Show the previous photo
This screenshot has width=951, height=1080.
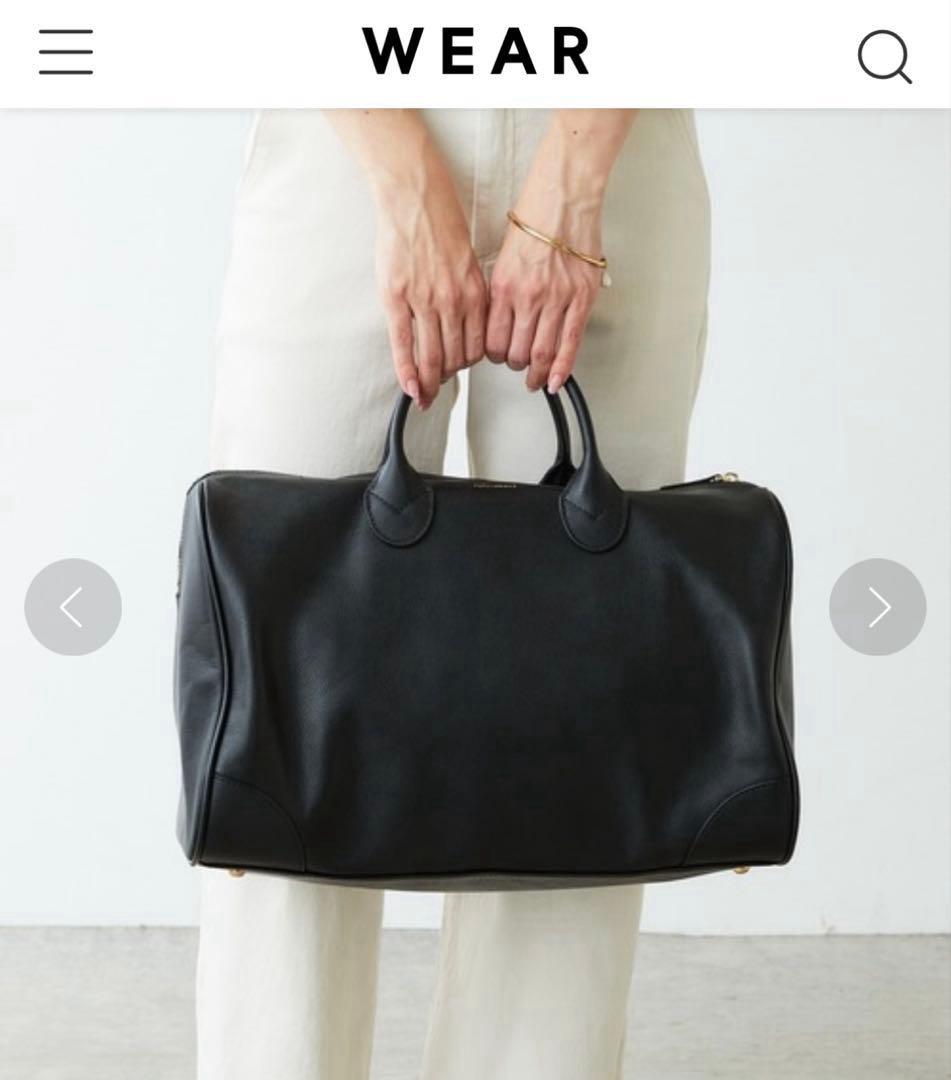73,607
